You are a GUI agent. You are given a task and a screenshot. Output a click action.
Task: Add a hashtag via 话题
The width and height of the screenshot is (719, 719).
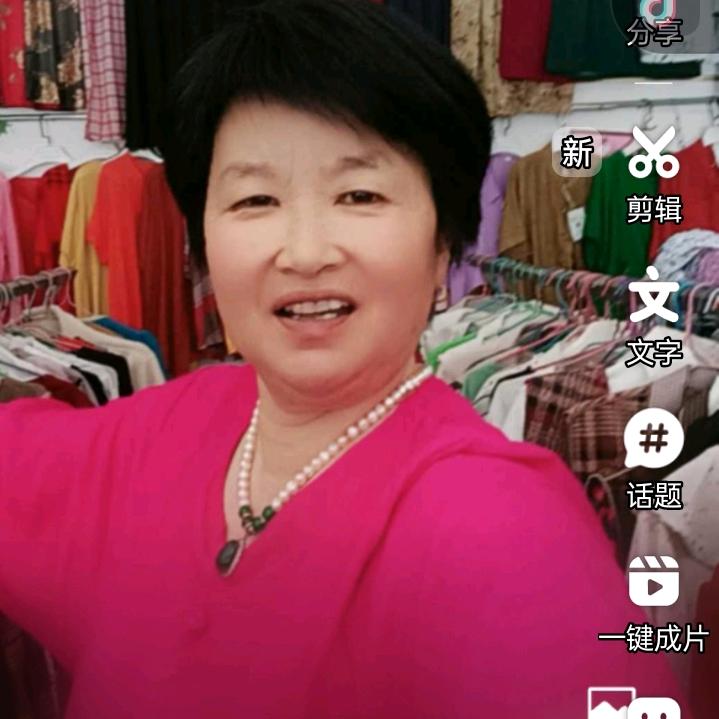654,459
